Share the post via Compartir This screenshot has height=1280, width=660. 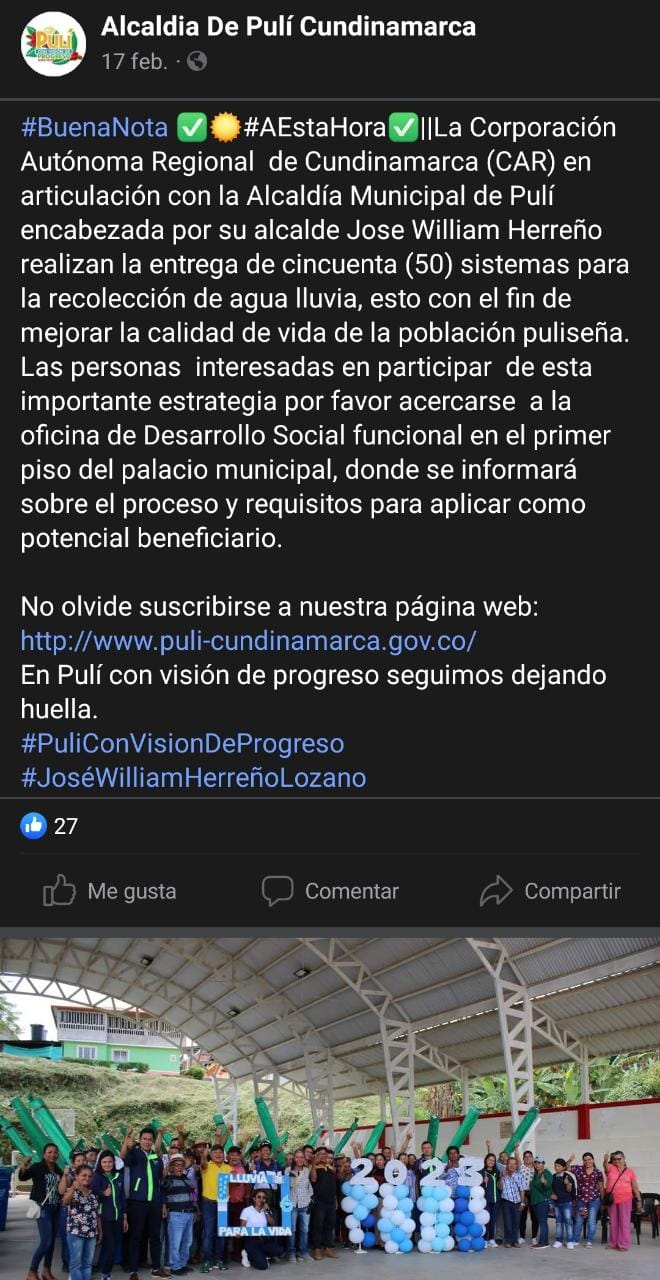550,891
